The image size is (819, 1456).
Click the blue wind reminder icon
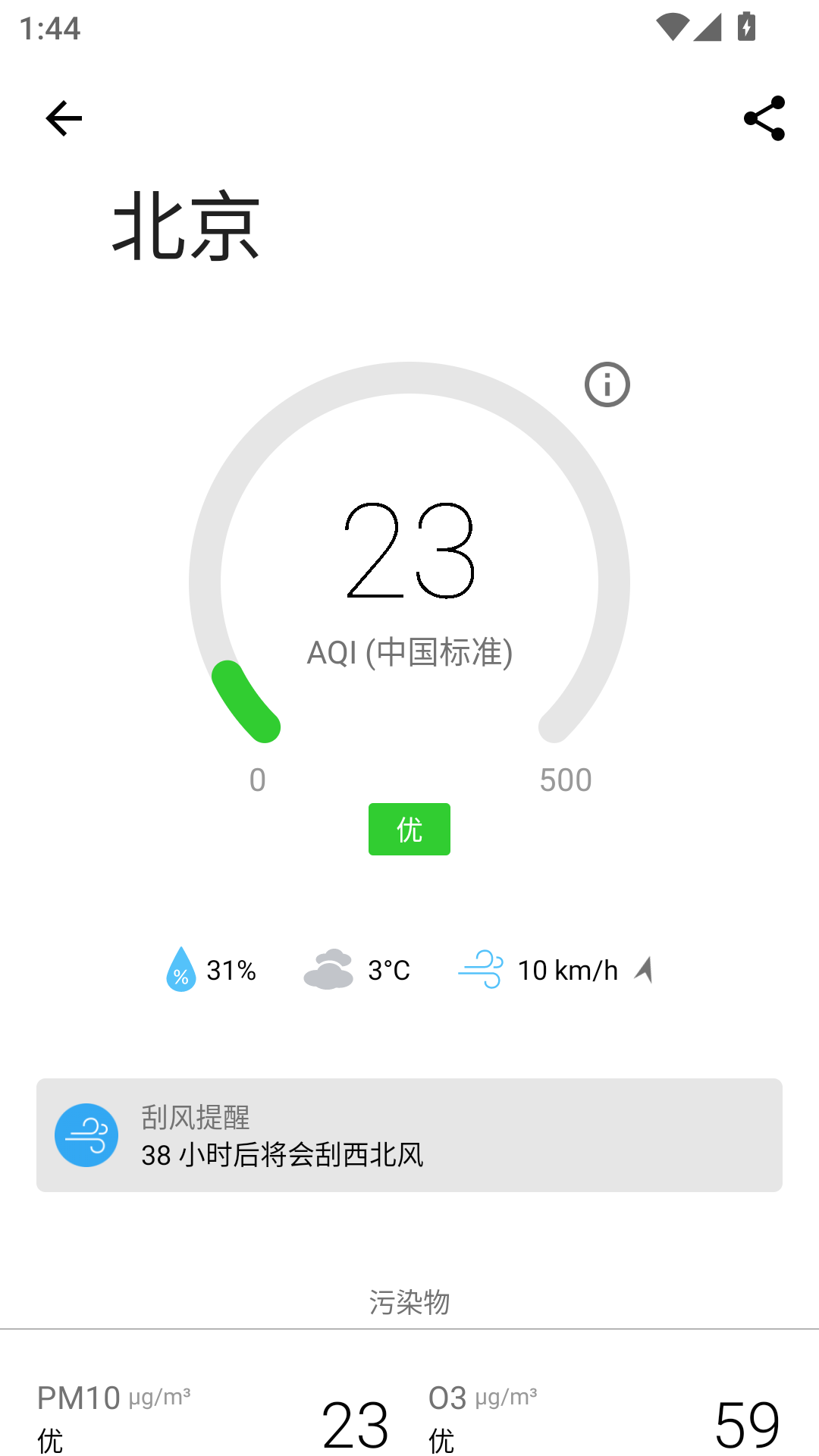click(x=87, y=1134)
